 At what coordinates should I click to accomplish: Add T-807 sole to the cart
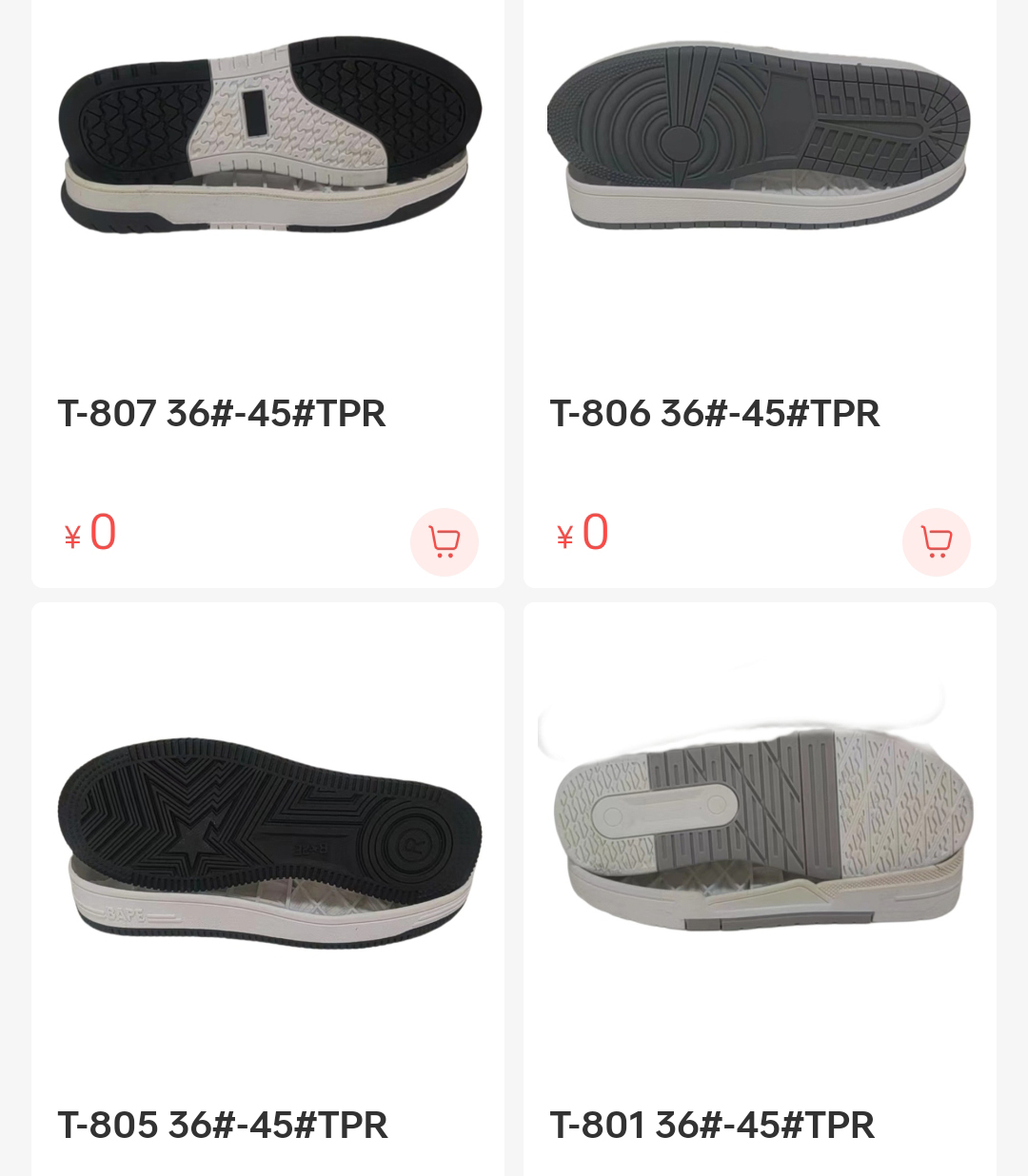[x=444, y=541]
